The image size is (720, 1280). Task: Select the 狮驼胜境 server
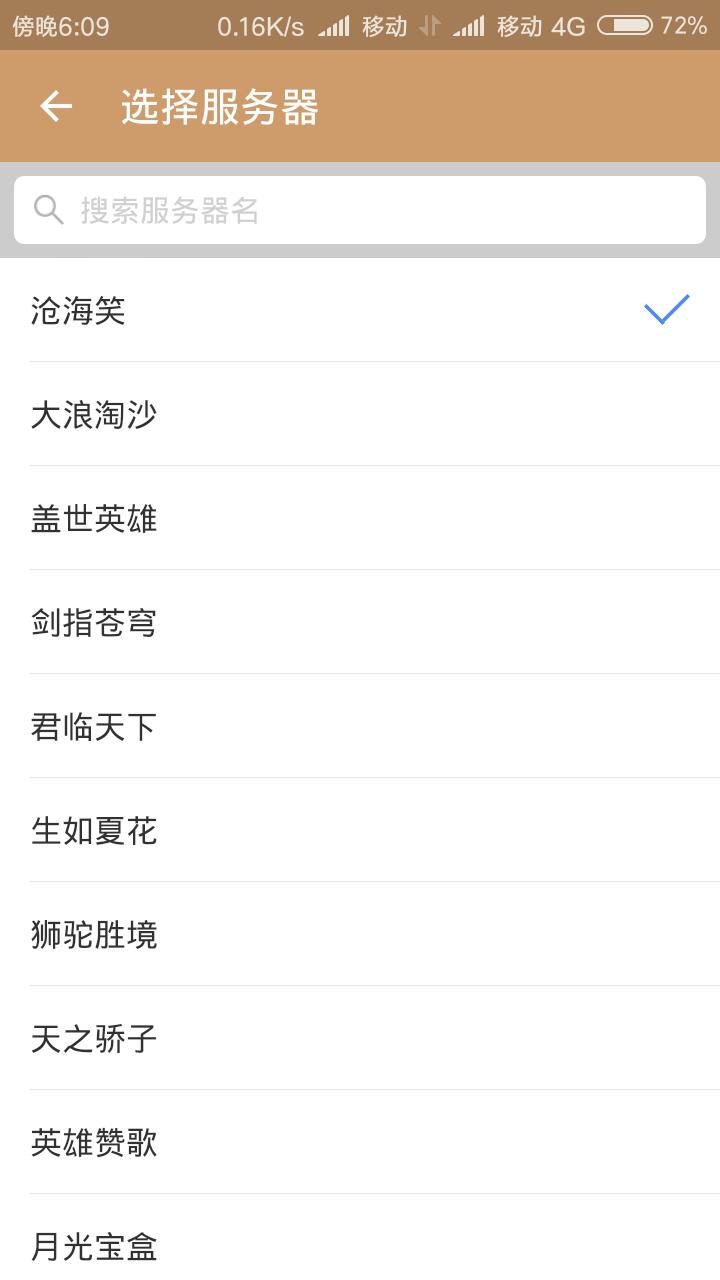pos(360,934)
